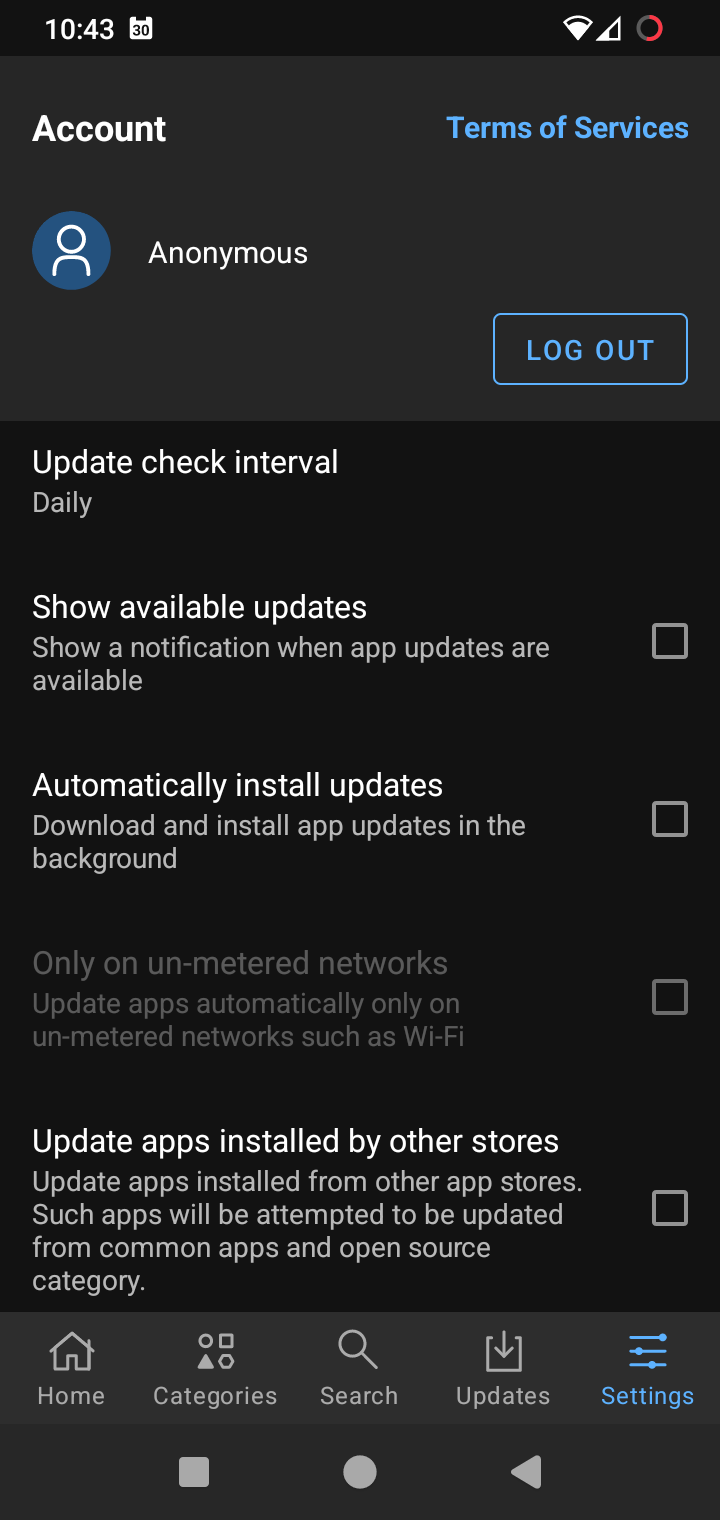
Task: Open the Update check interval setting
Action: [x=360, y=482]
